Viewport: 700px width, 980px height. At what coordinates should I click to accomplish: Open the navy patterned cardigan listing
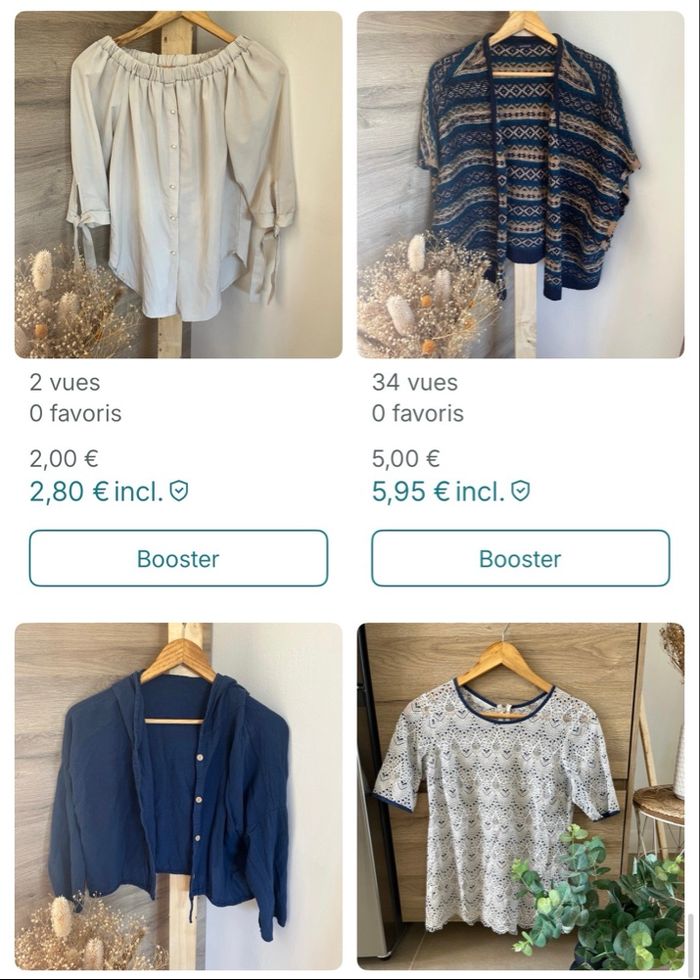pyautogui.click(x=520, y=185)
